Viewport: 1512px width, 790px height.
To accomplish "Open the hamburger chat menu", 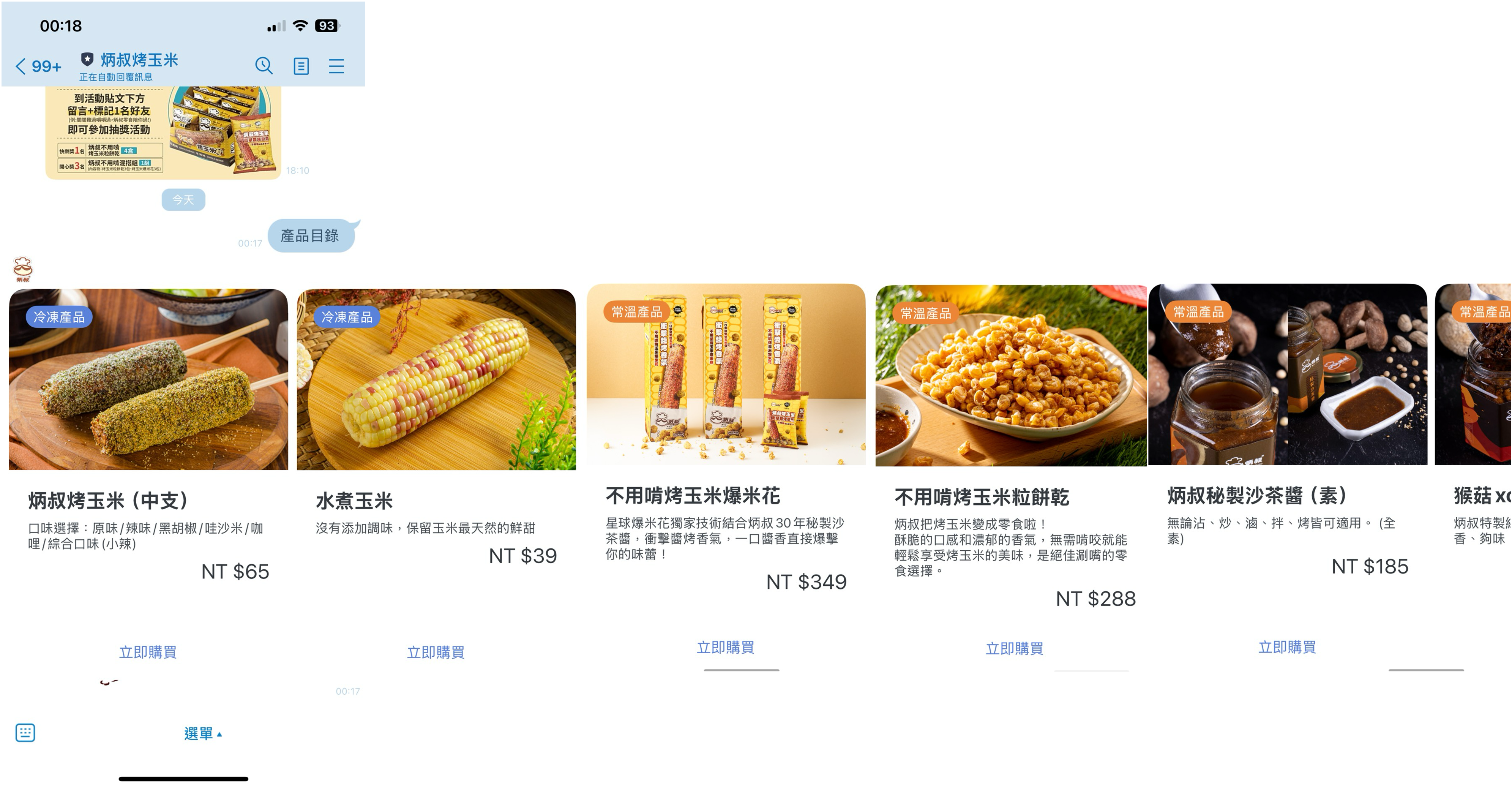I will click(336, 66).
